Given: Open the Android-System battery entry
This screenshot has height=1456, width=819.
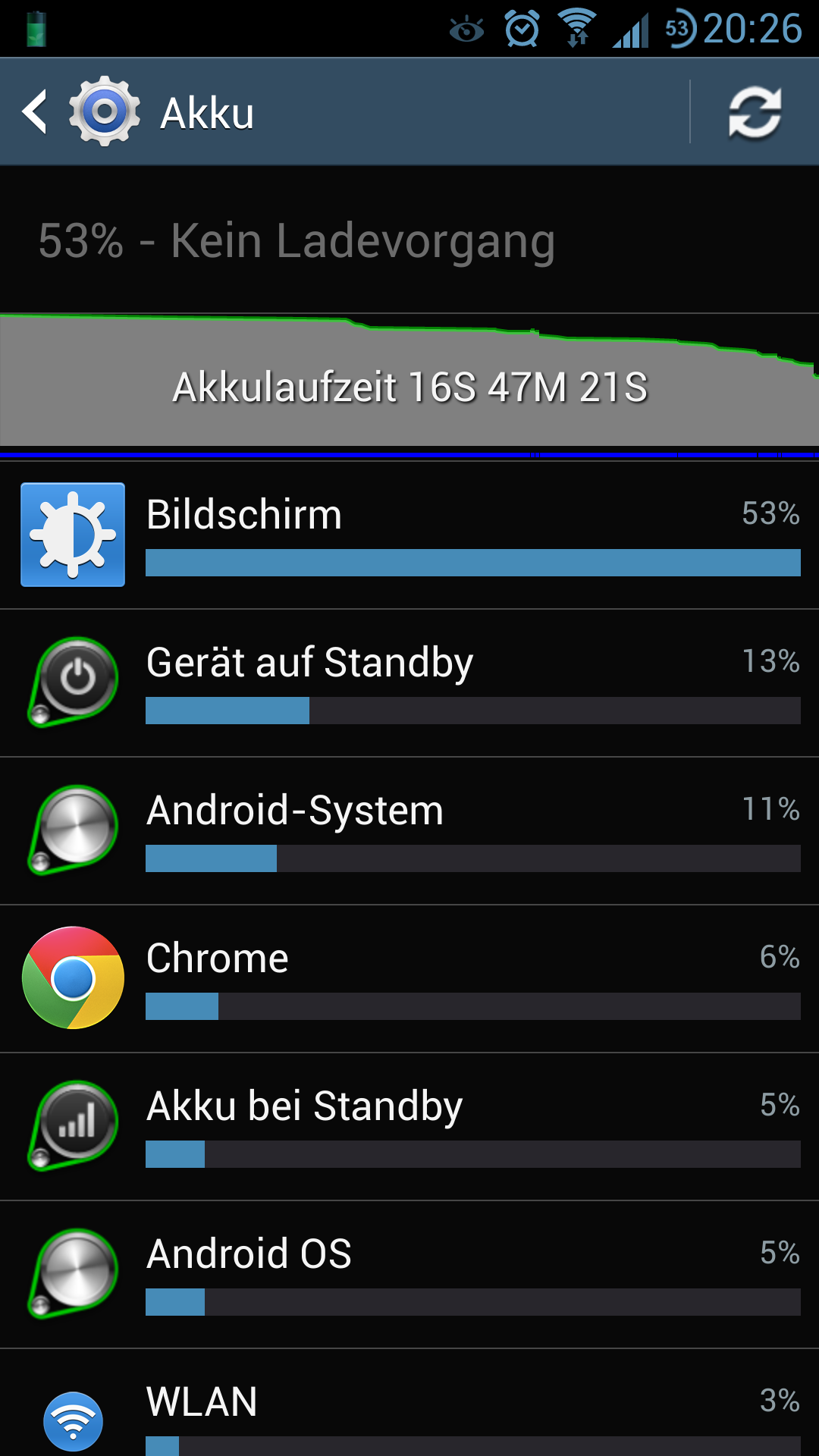Looking at the screenshot, I should point(409,831).
